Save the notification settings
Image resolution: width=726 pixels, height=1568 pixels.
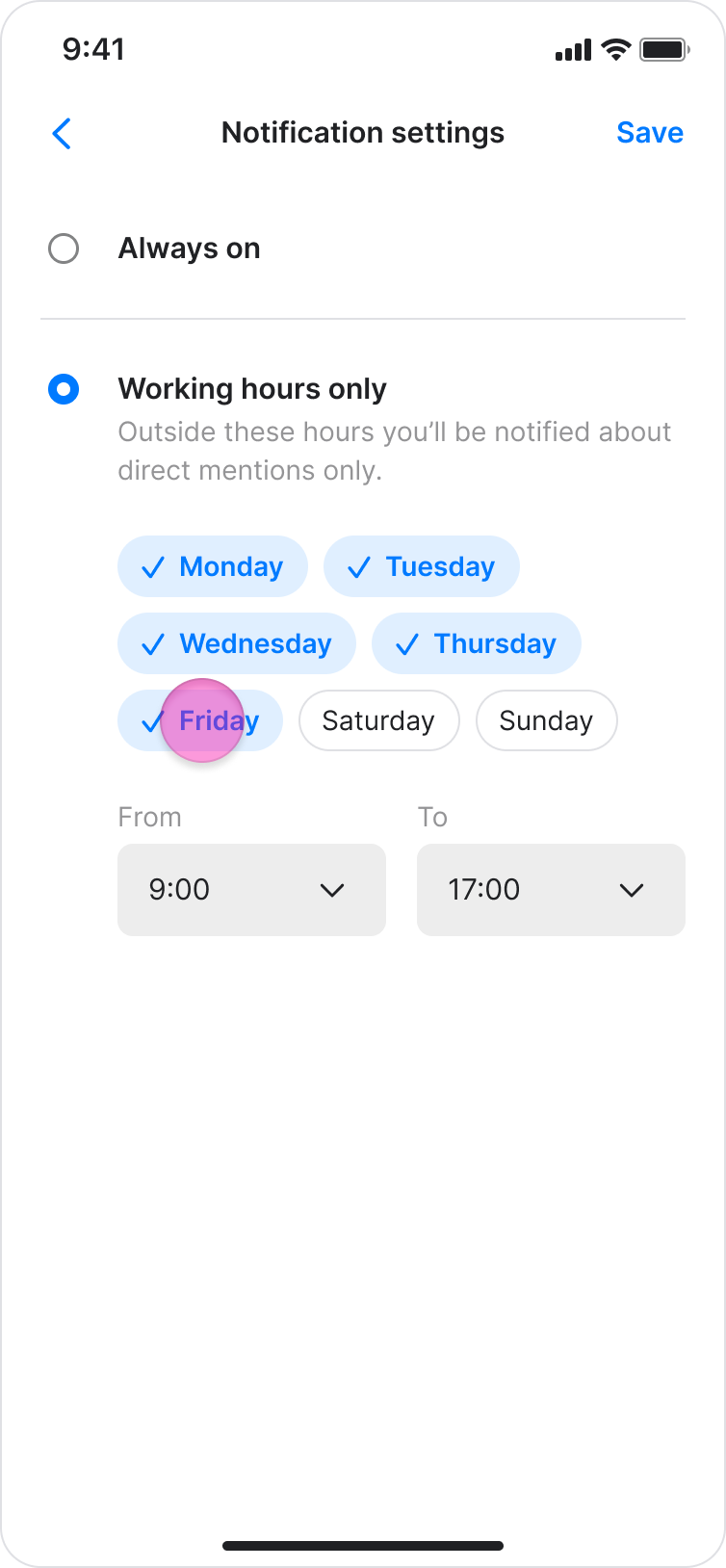point(650,133)
